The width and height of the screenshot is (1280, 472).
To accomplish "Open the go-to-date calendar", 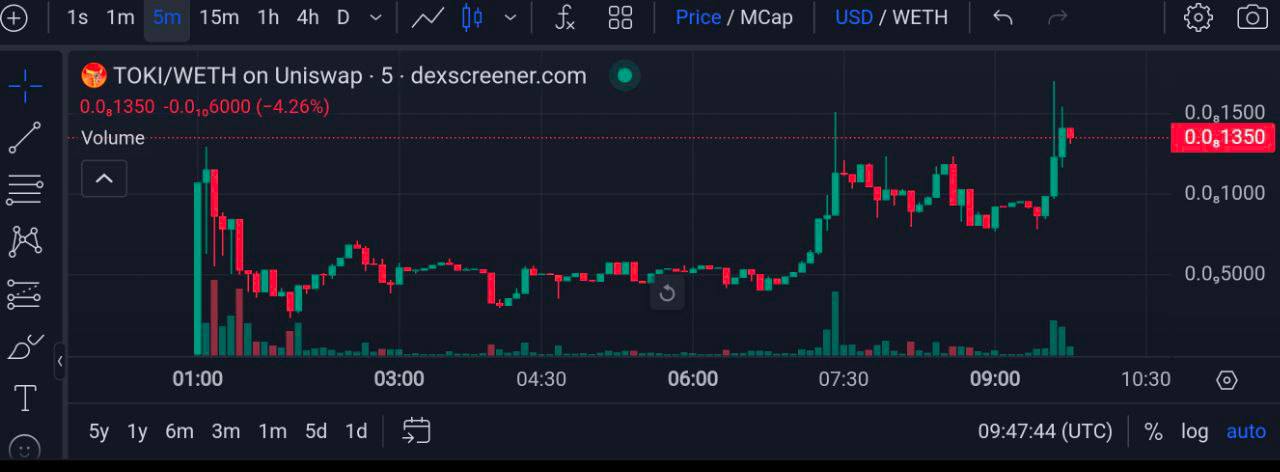I will [416, 431].
